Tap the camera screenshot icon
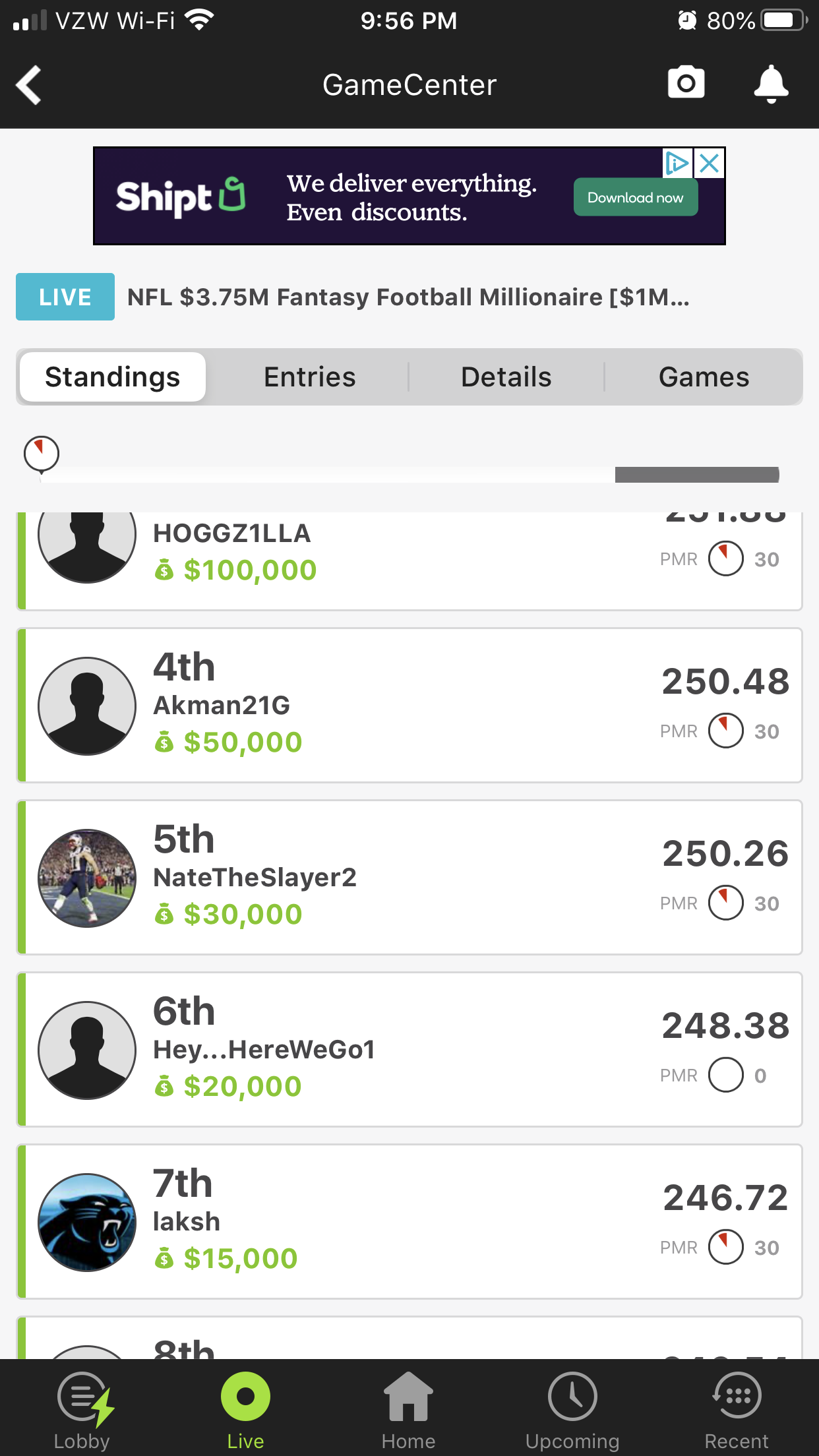819x1456 pixels. pyautogui.click(x=686, y=84)
